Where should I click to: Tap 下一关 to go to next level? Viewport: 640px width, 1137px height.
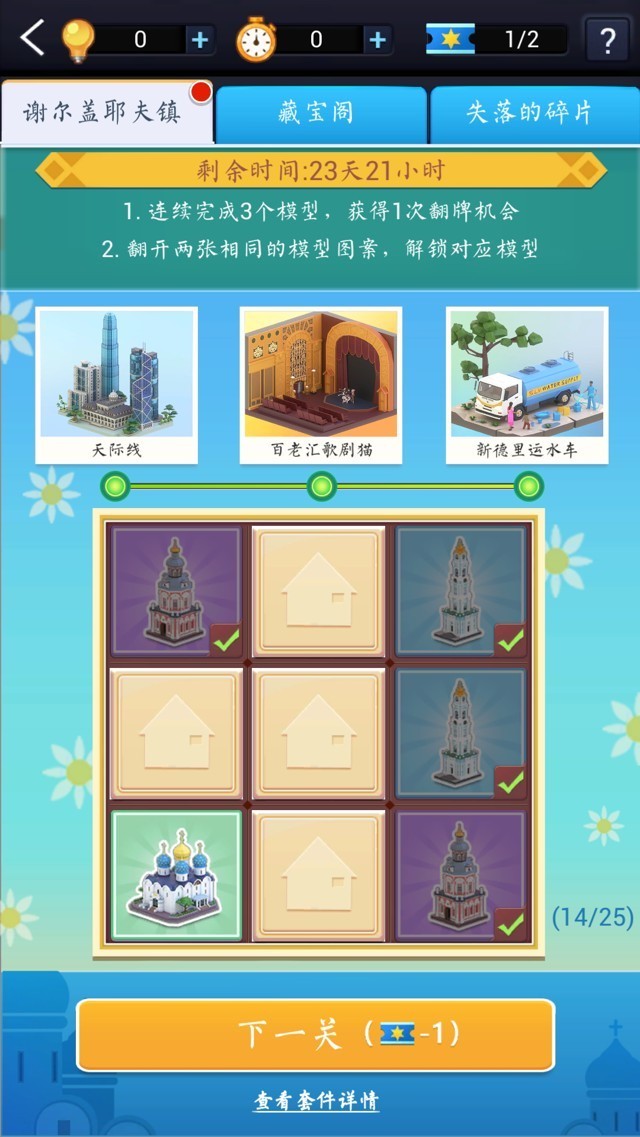pyautogui.click(x=315, y=1034)
